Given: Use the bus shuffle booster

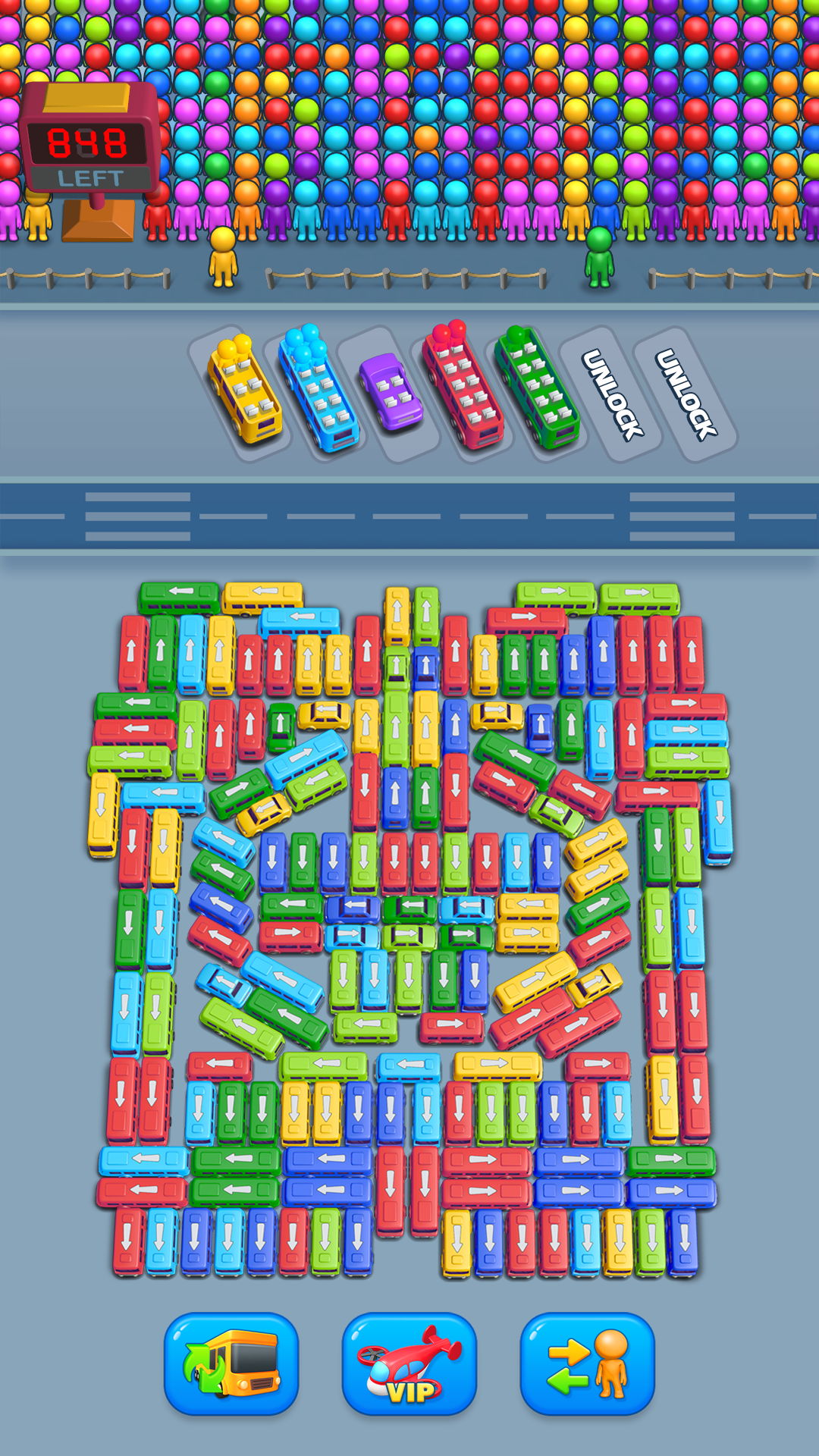Looking at the screenshot, I should [x=231, y=1363].
